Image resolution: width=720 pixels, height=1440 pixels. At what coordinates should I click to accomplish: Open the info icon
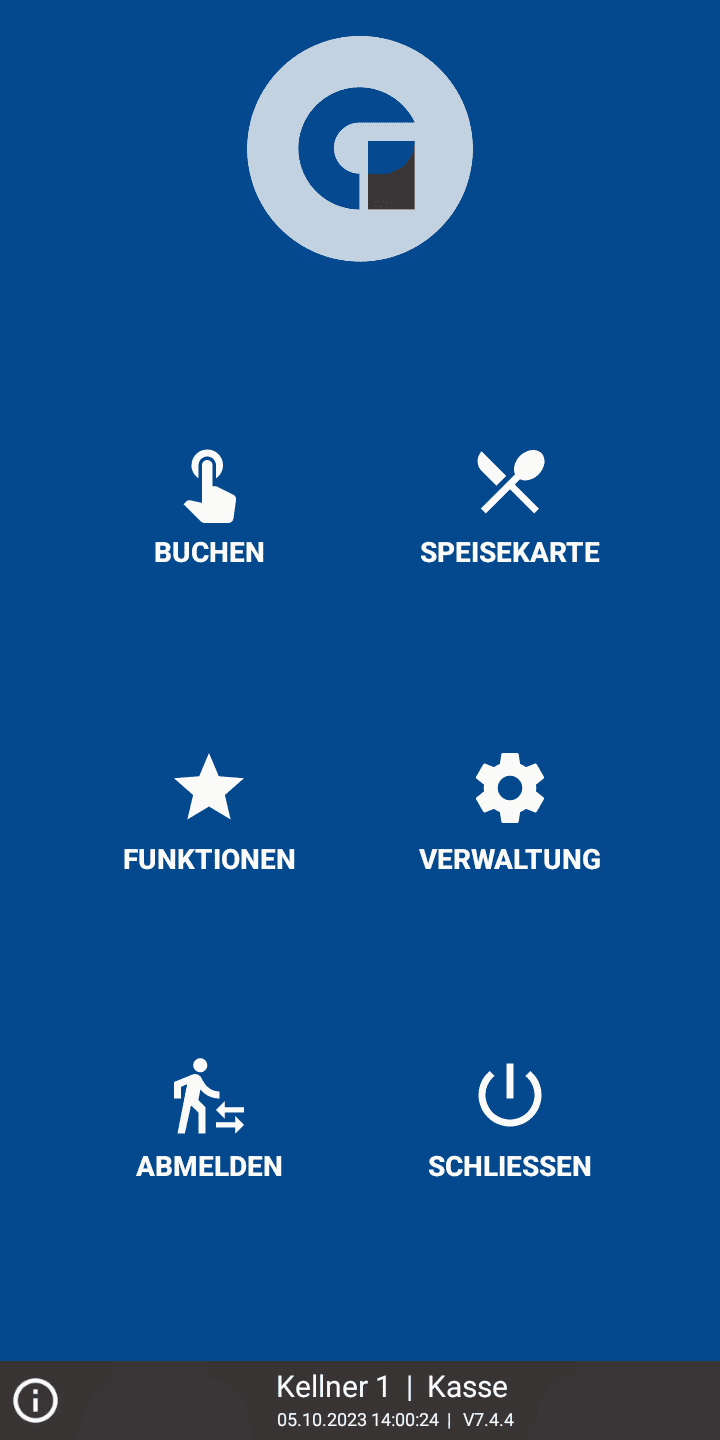(36, 1400)
